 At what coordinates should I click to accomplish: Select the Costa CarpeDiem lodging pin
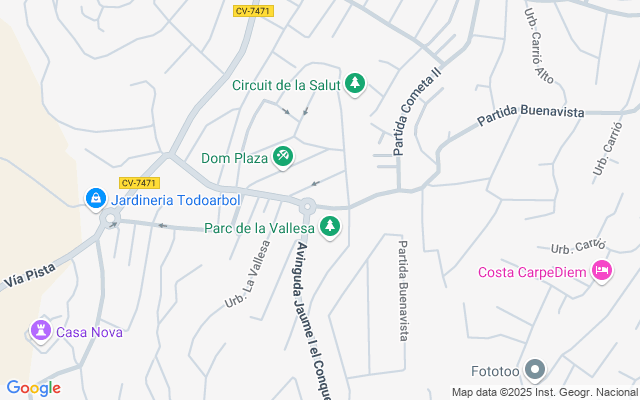point(601,271)
